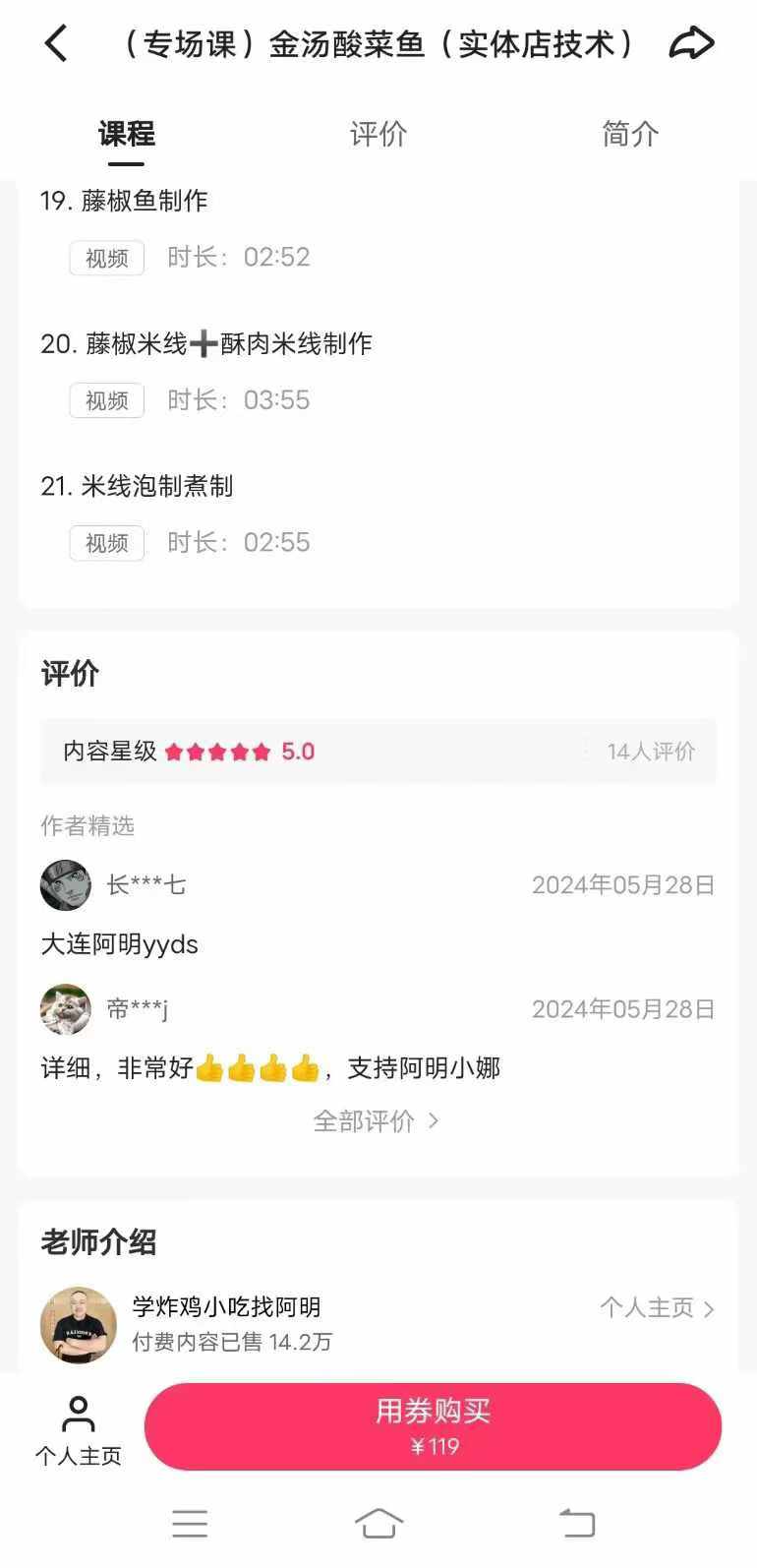
Task: Purchase course with 用券购买 button
Action: tap(435, 1426)
